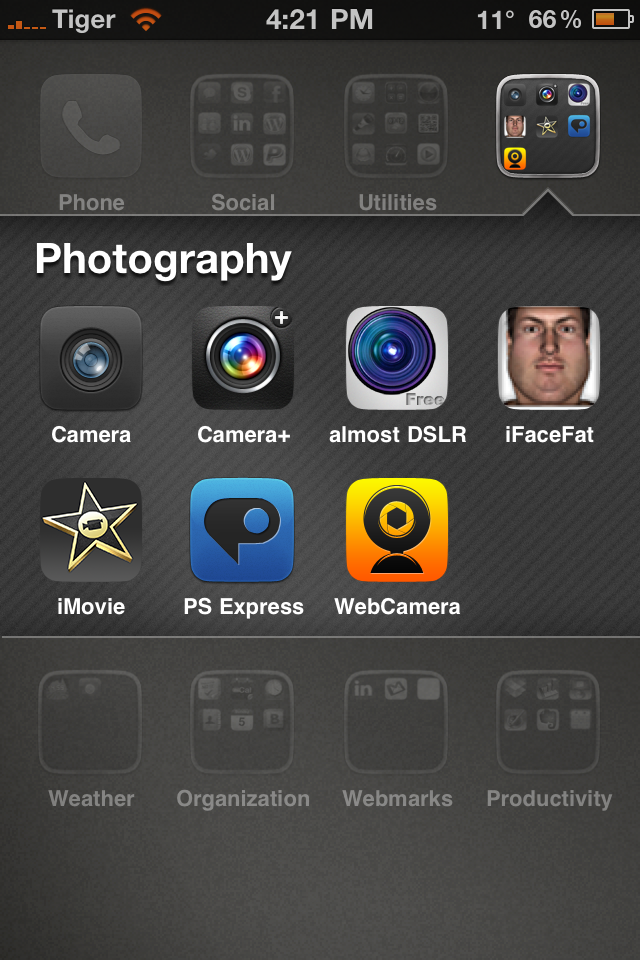Viewport: 640px width, 960px height.
Task: Start the iFaceFat app
Action: (549, 358)
